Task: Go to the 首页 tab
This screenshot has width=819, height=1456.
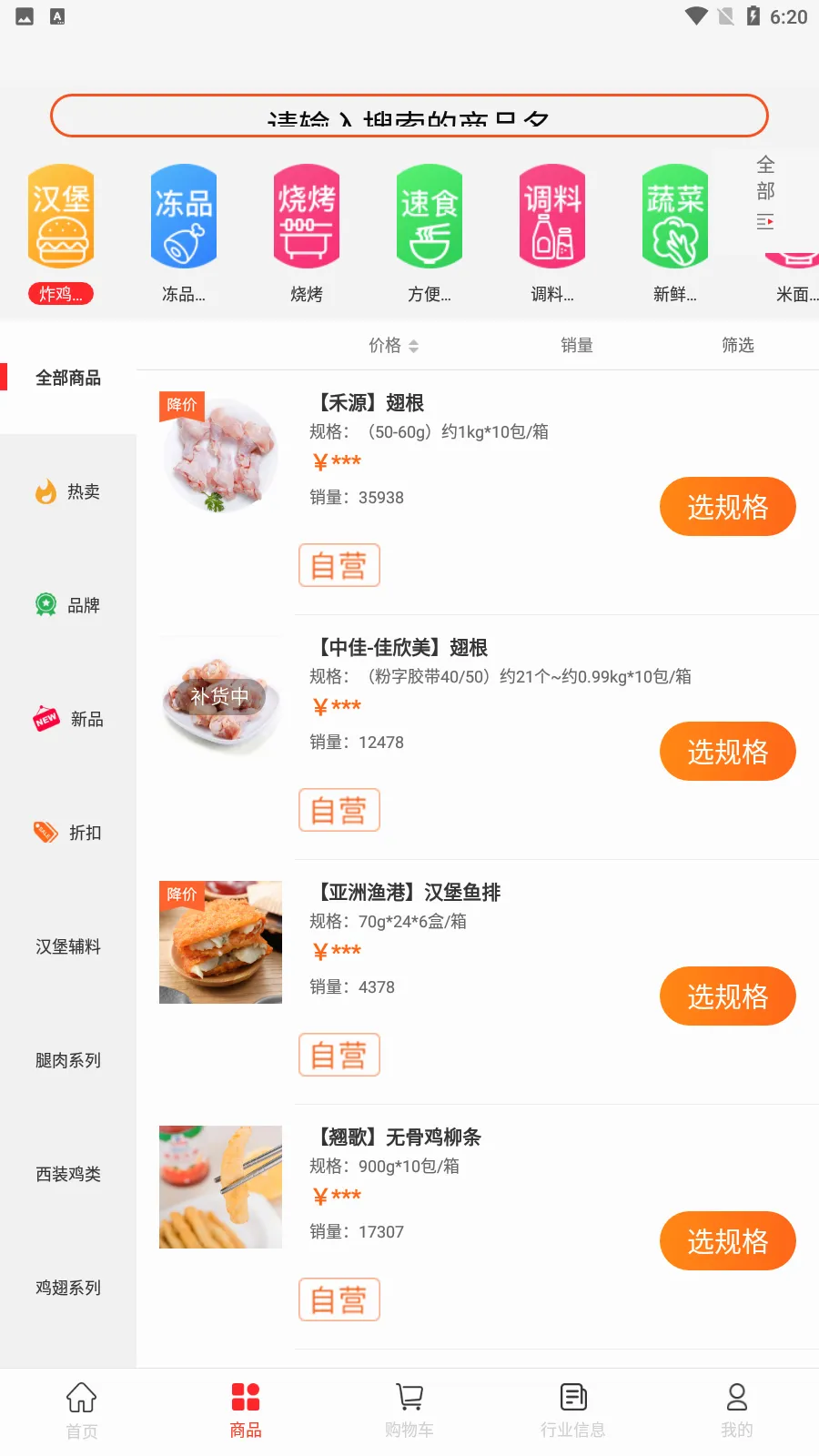Action: click(x=82, y=1410)
